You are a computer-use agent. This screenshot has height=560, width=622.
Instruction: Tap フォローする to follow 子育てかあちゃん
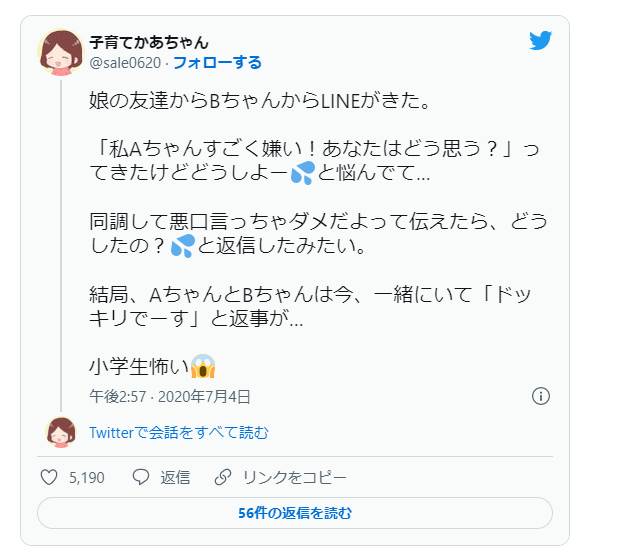coord(217,63)
